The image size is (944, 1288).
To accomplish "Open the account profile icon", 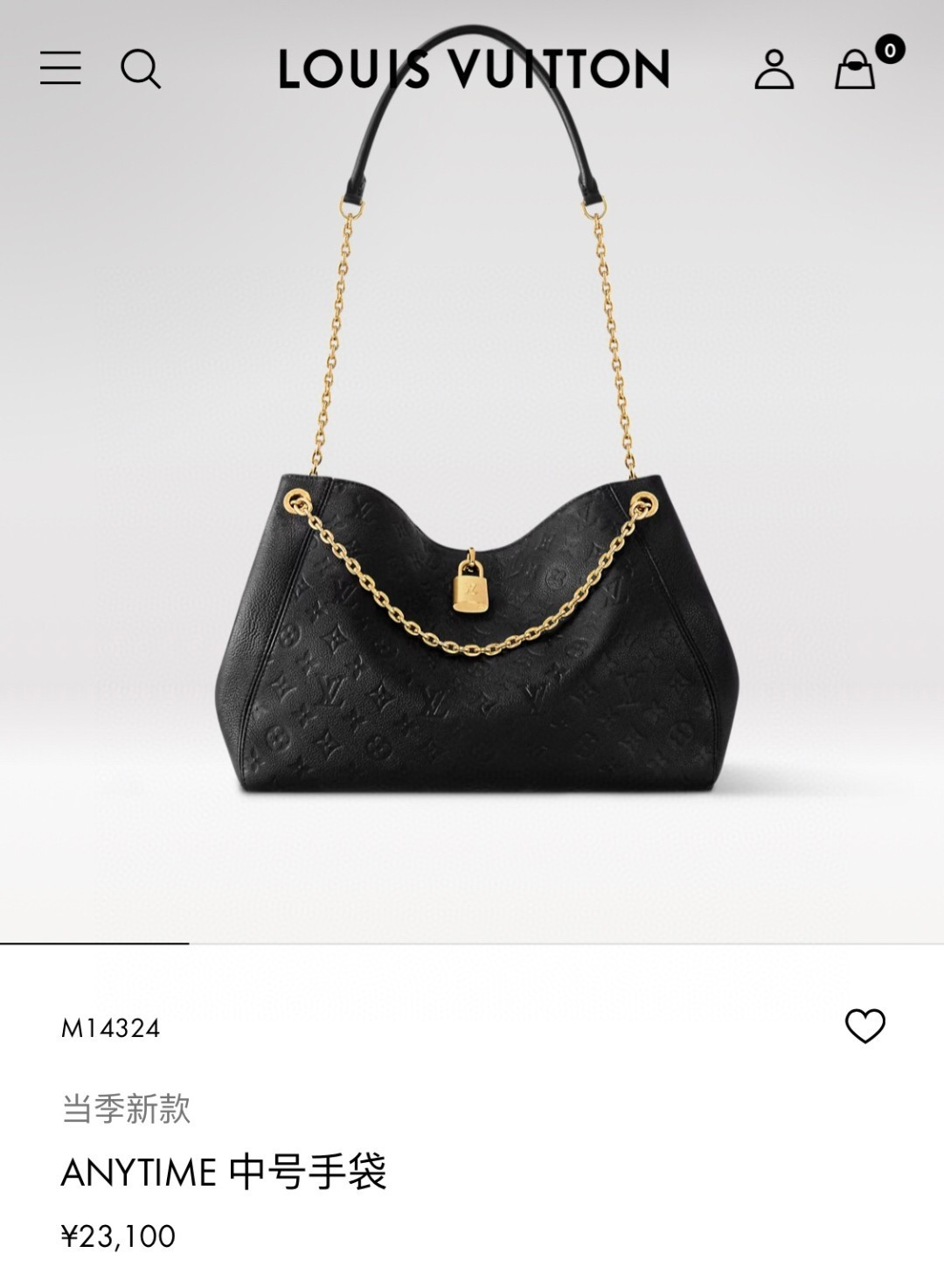I will tap(774, 69).
